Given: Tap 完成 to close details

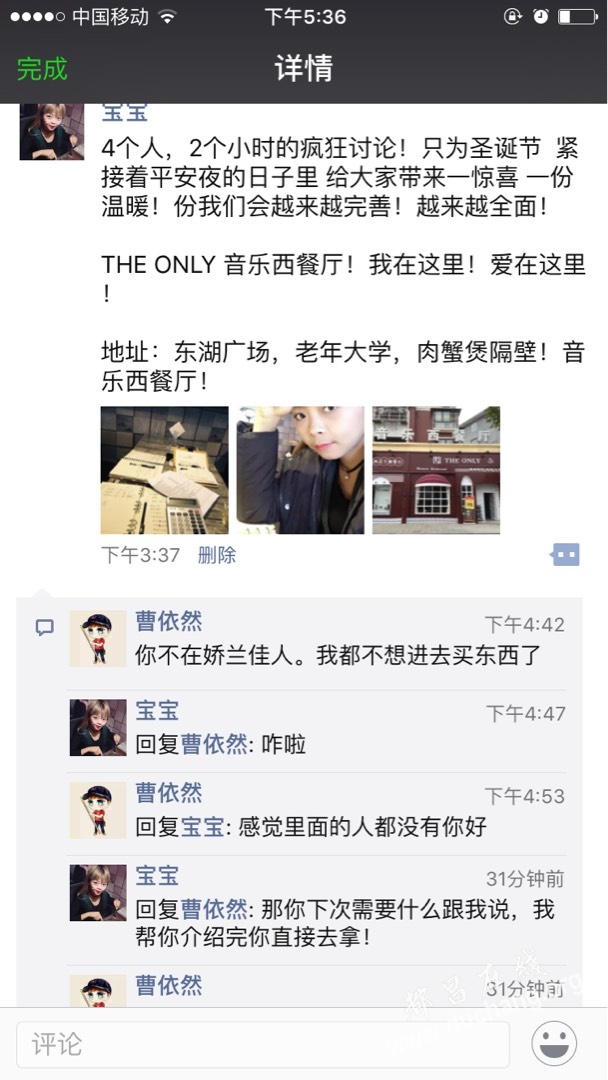Looking at the screenshot, I should click(x=42, y=69).
